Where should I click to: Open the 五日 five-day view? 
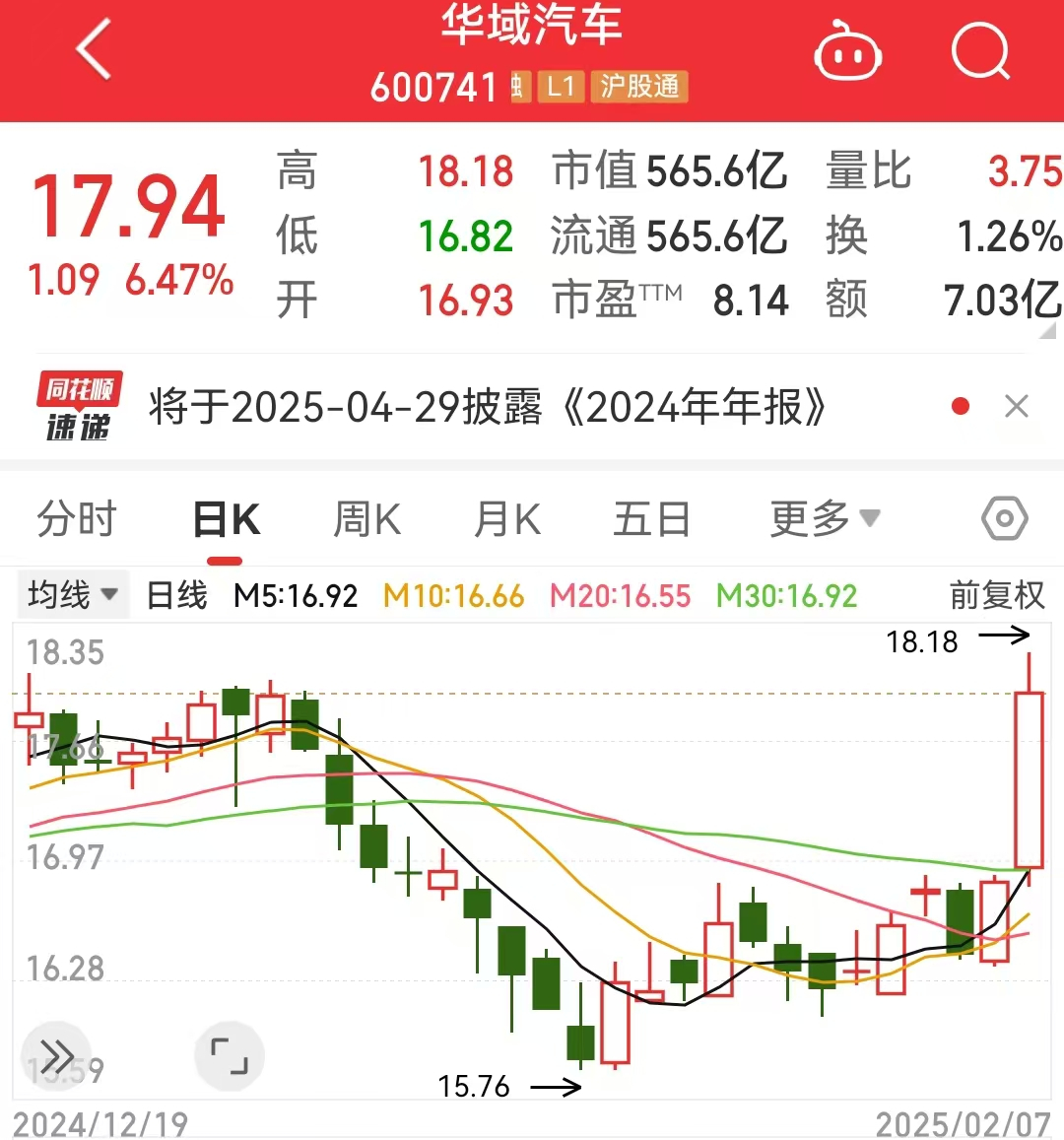[x=650, y=517]
